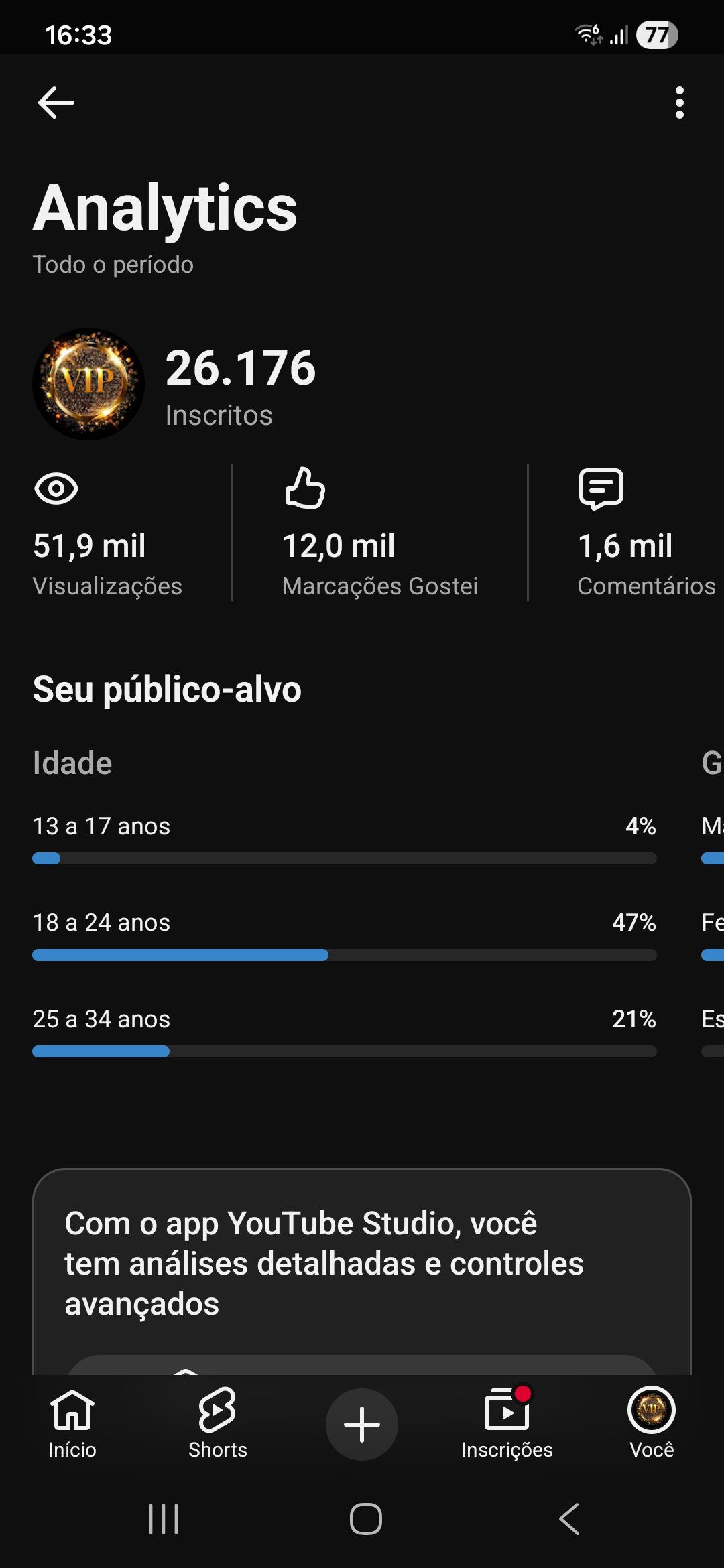Tap the system home button
The width and height of the screenshot is (724, 1568).
coord(366,1519)
